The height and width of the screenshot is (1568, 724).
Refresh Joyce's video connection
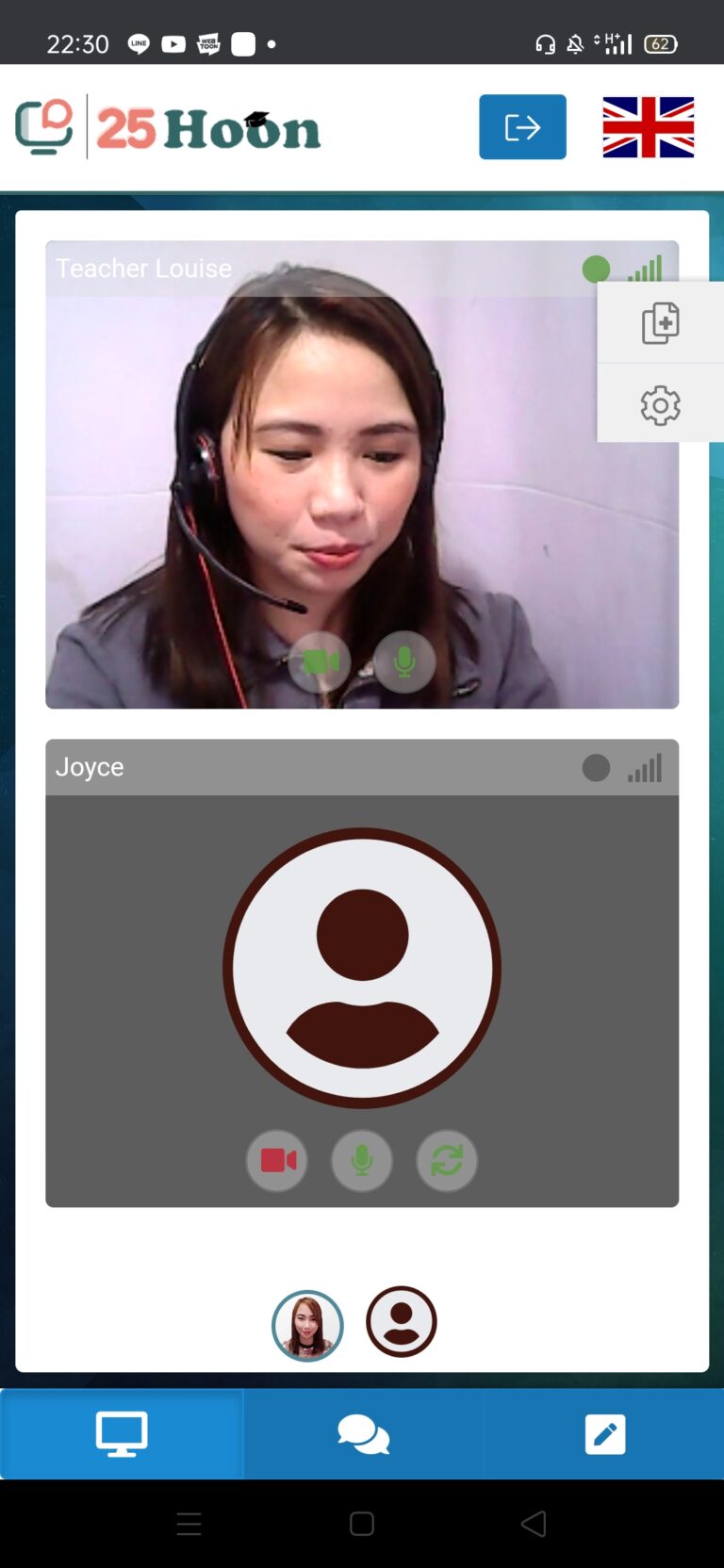447,1160
